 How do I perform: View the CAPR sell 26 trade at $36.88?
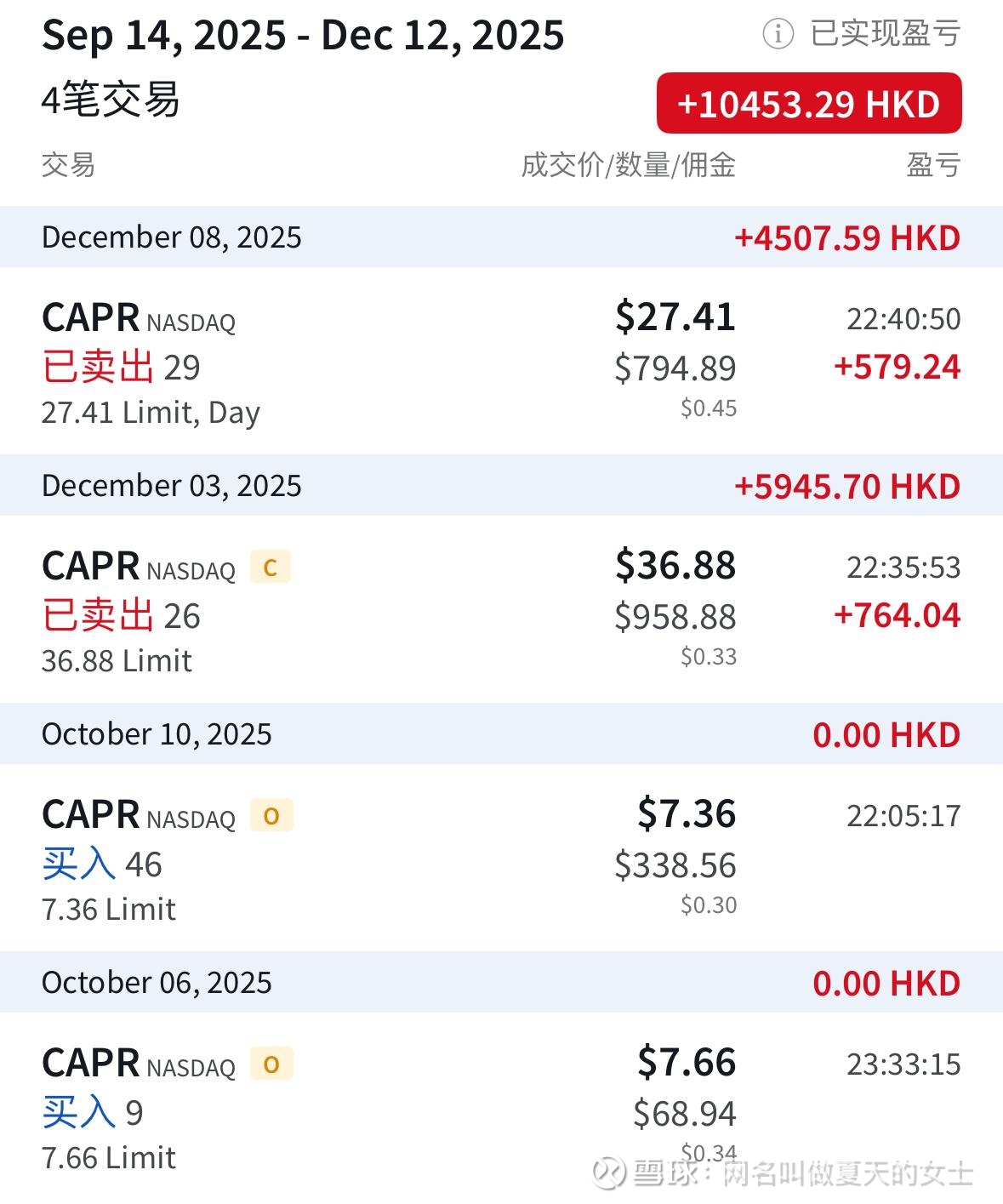pyautogui.click(x=501, y=610)
